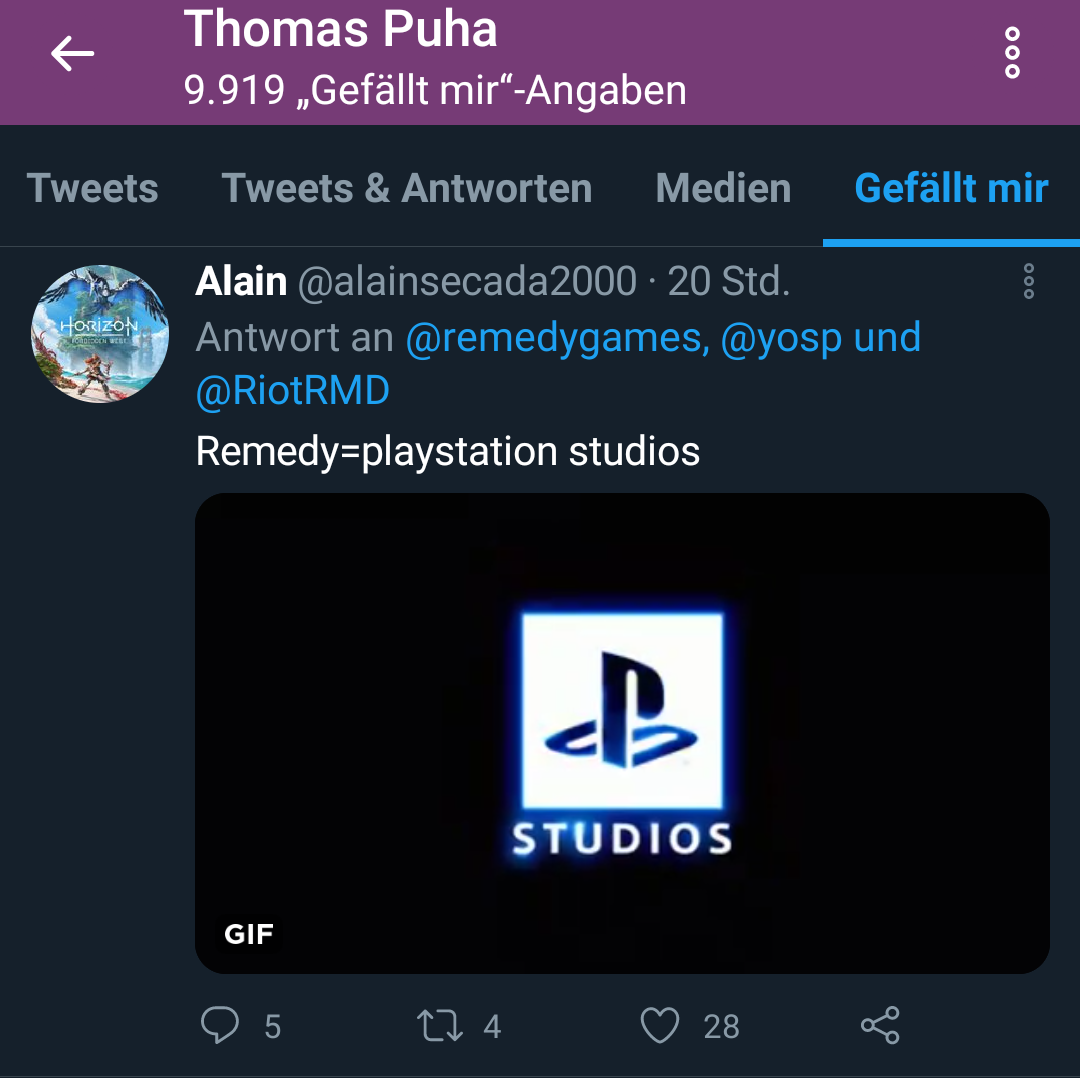1080x1078 pixels.
Task: Open the @remedygames mention link
Action: [x=556, y=338]
